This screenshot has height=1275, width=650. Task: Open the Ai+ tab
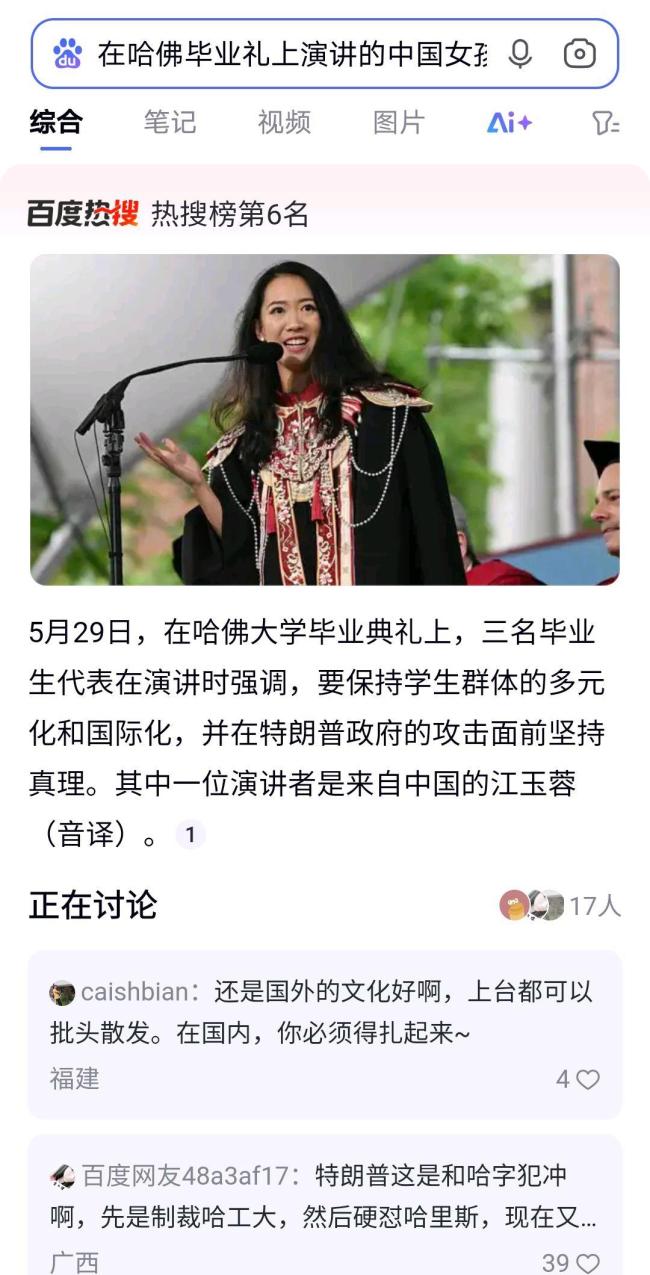tap(509, 123)
